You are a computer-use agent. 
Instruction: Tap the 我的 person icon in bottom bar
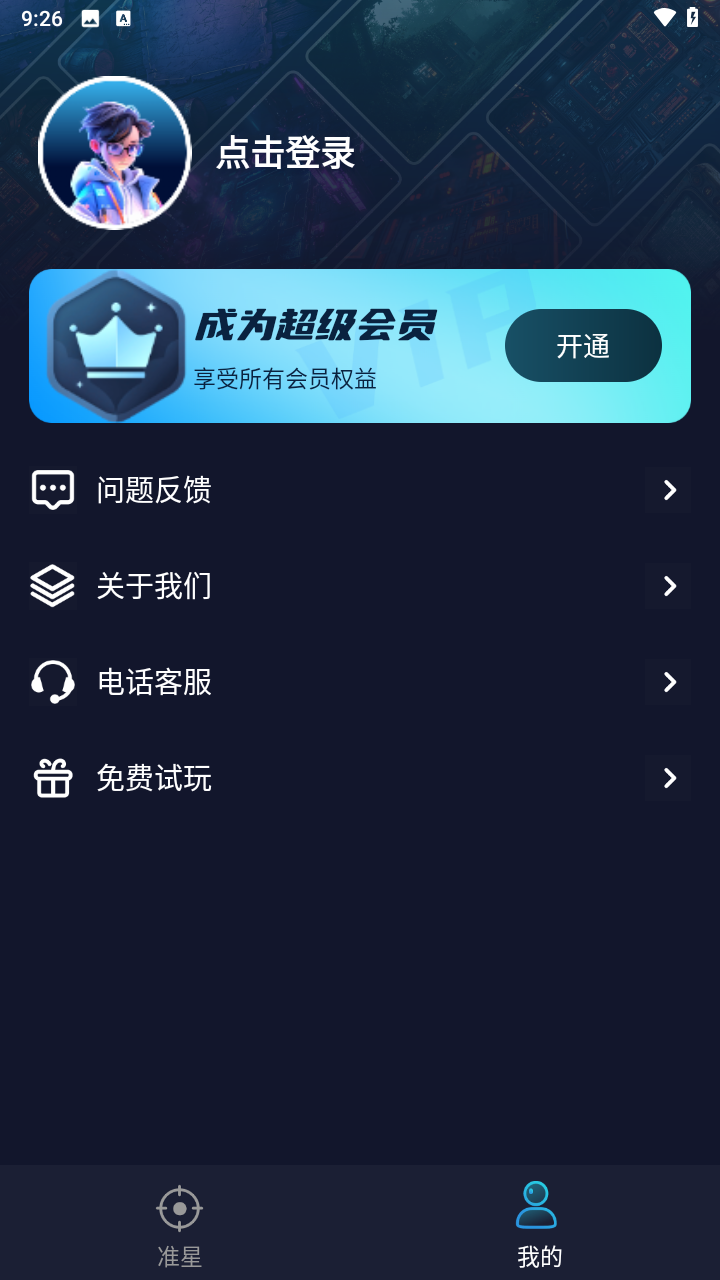538,1204
